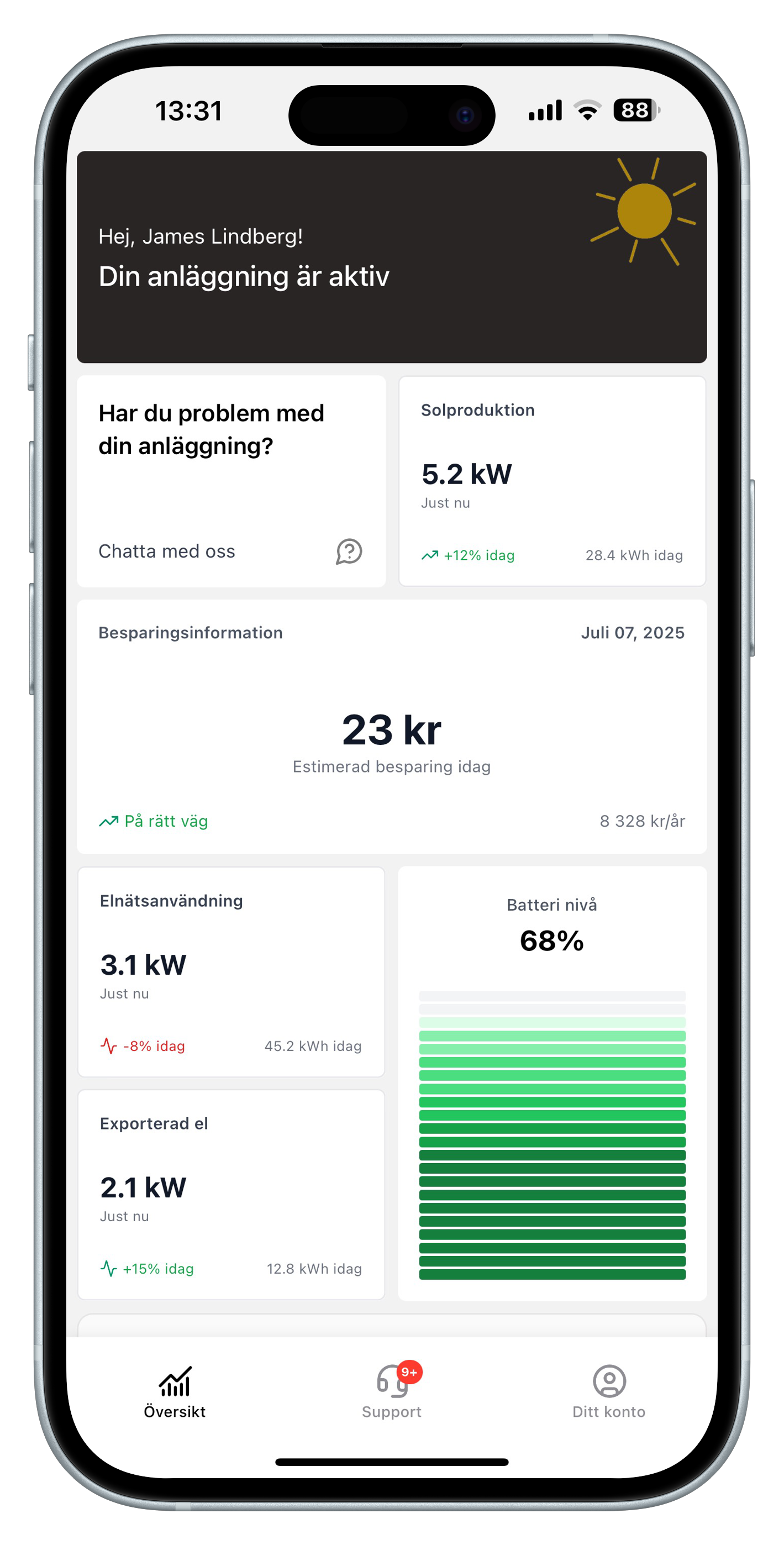
Task: Switch to the Support tab
Action: coord(392,1392)
